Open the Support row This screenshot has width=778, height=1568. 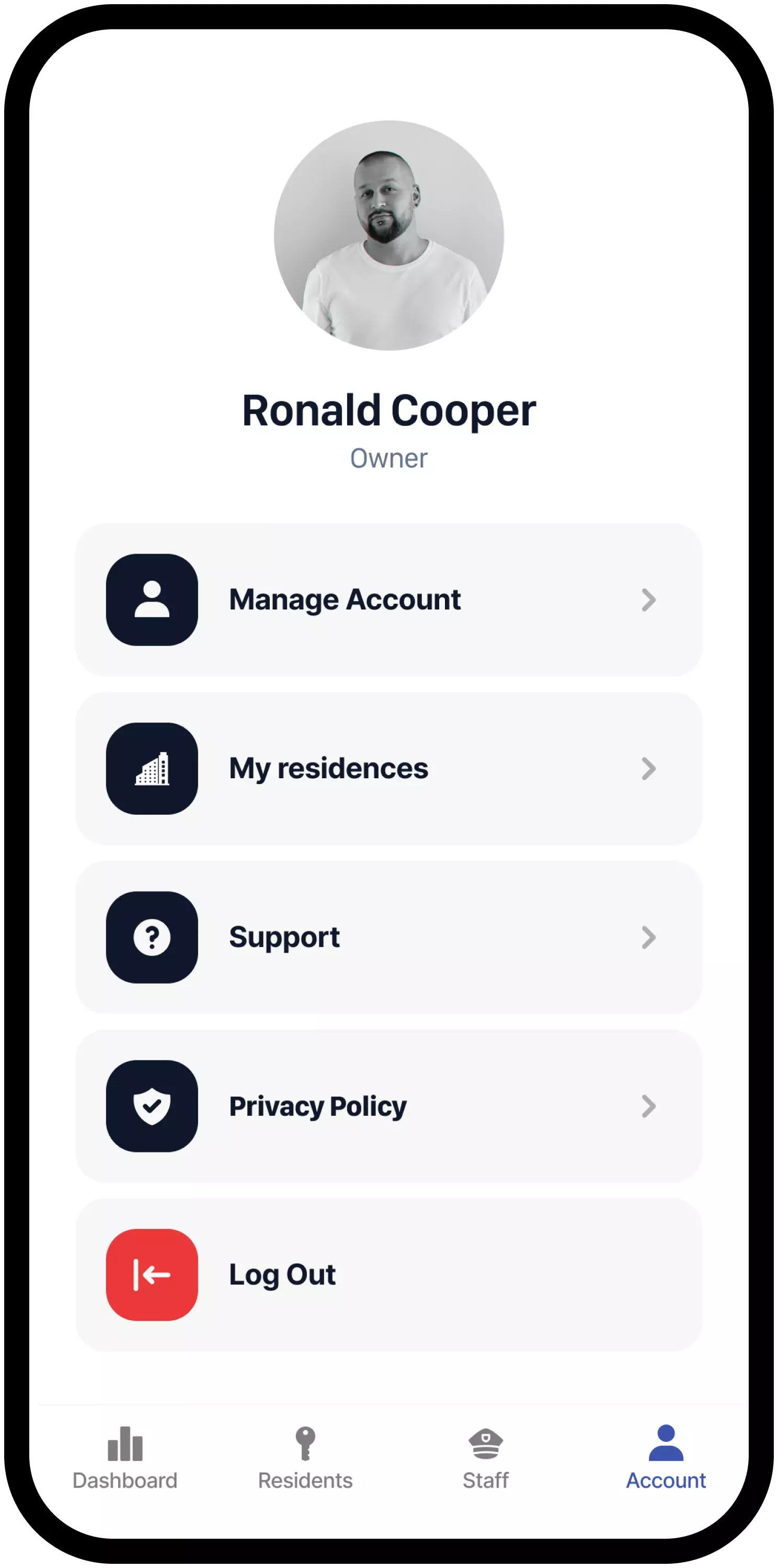pyautogui.click(x=388, y=937)
